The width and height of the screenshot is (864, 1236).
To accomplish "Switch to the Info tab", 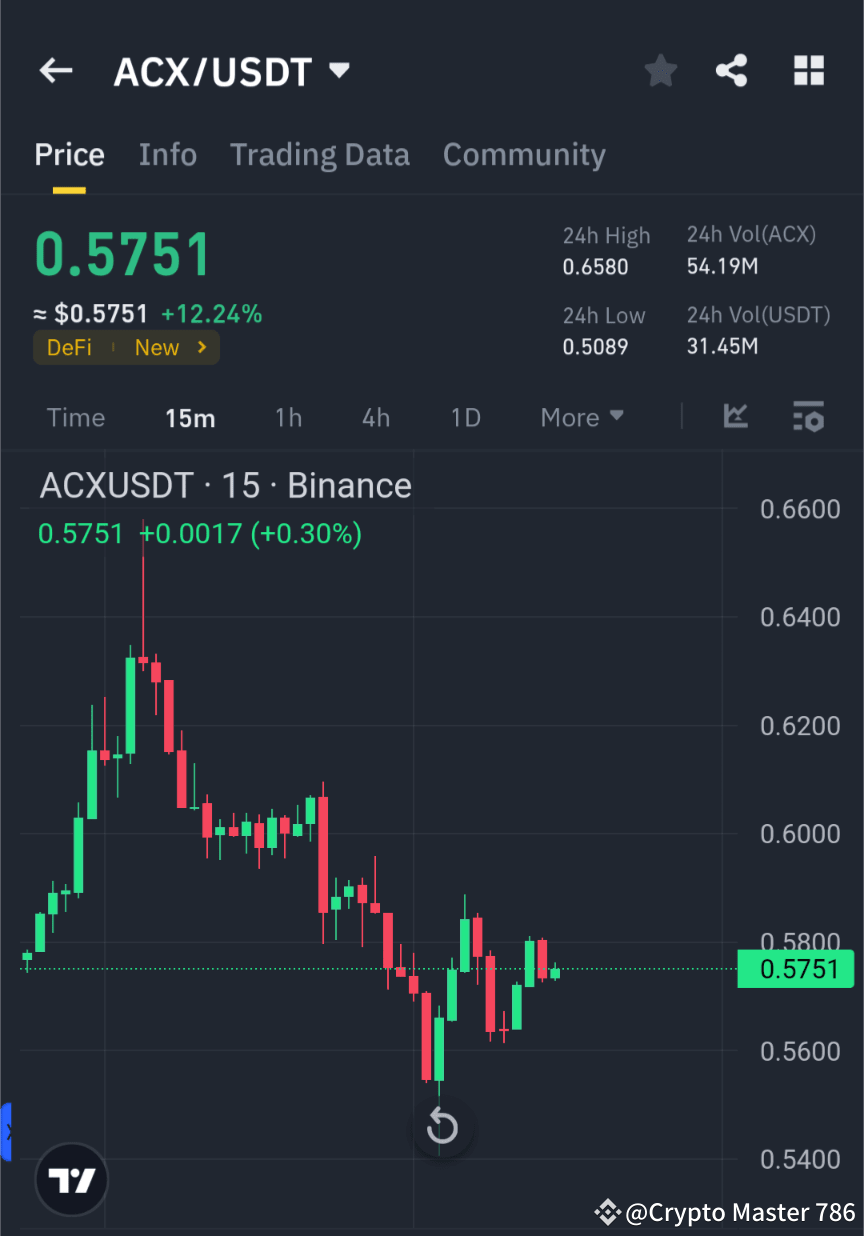I will 167,155.
